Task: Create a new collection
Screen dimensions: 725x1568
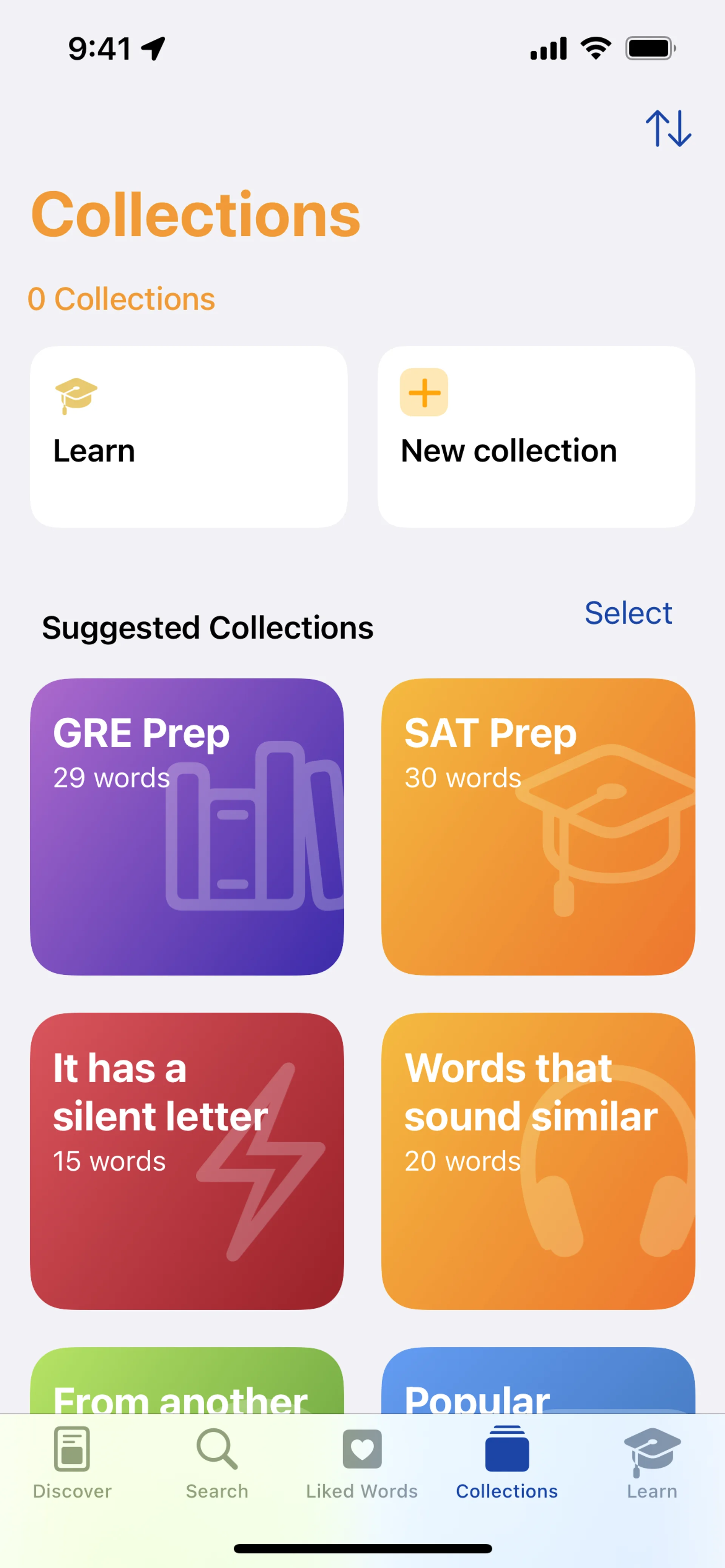Action: [x=535, y=436]
